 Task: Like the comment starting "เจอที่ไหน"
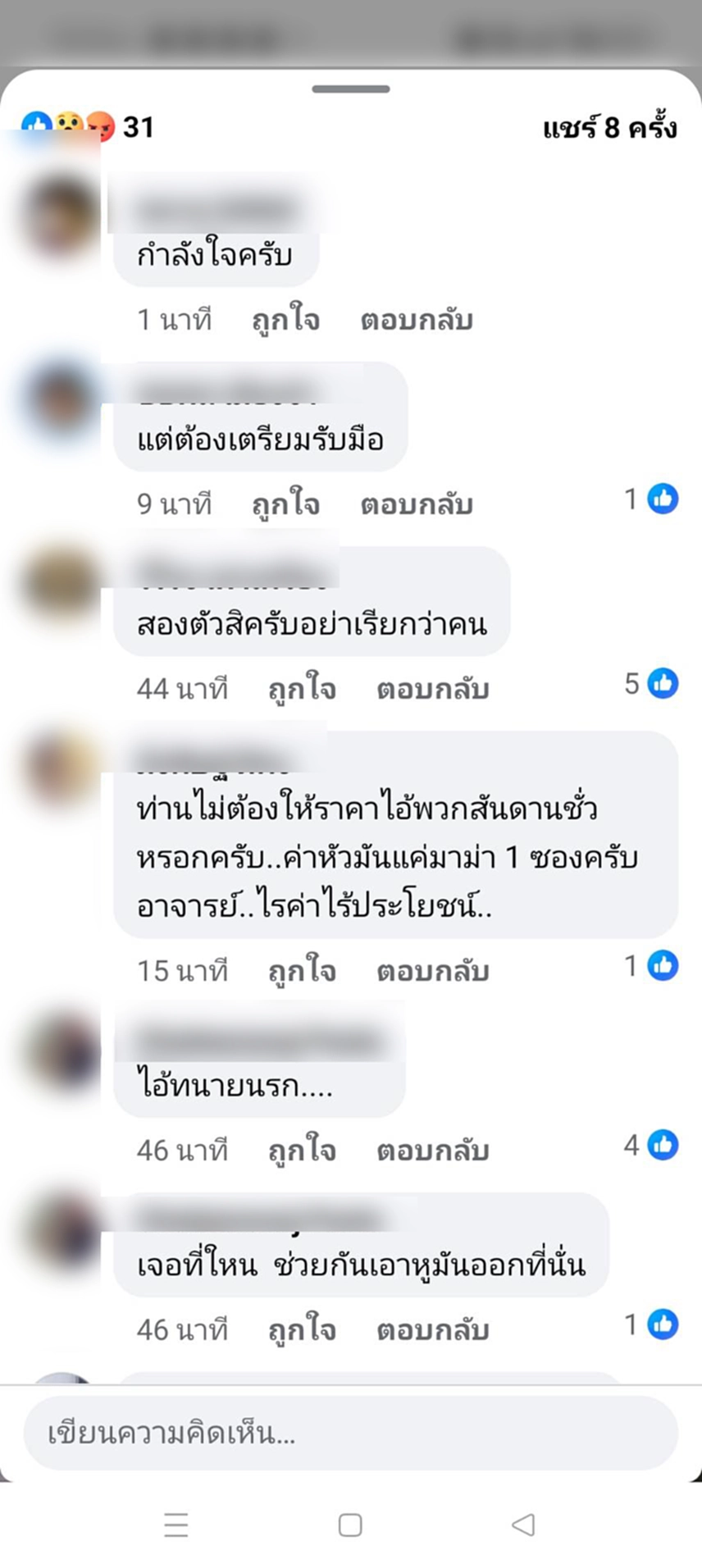click(x=302, y=1329)
